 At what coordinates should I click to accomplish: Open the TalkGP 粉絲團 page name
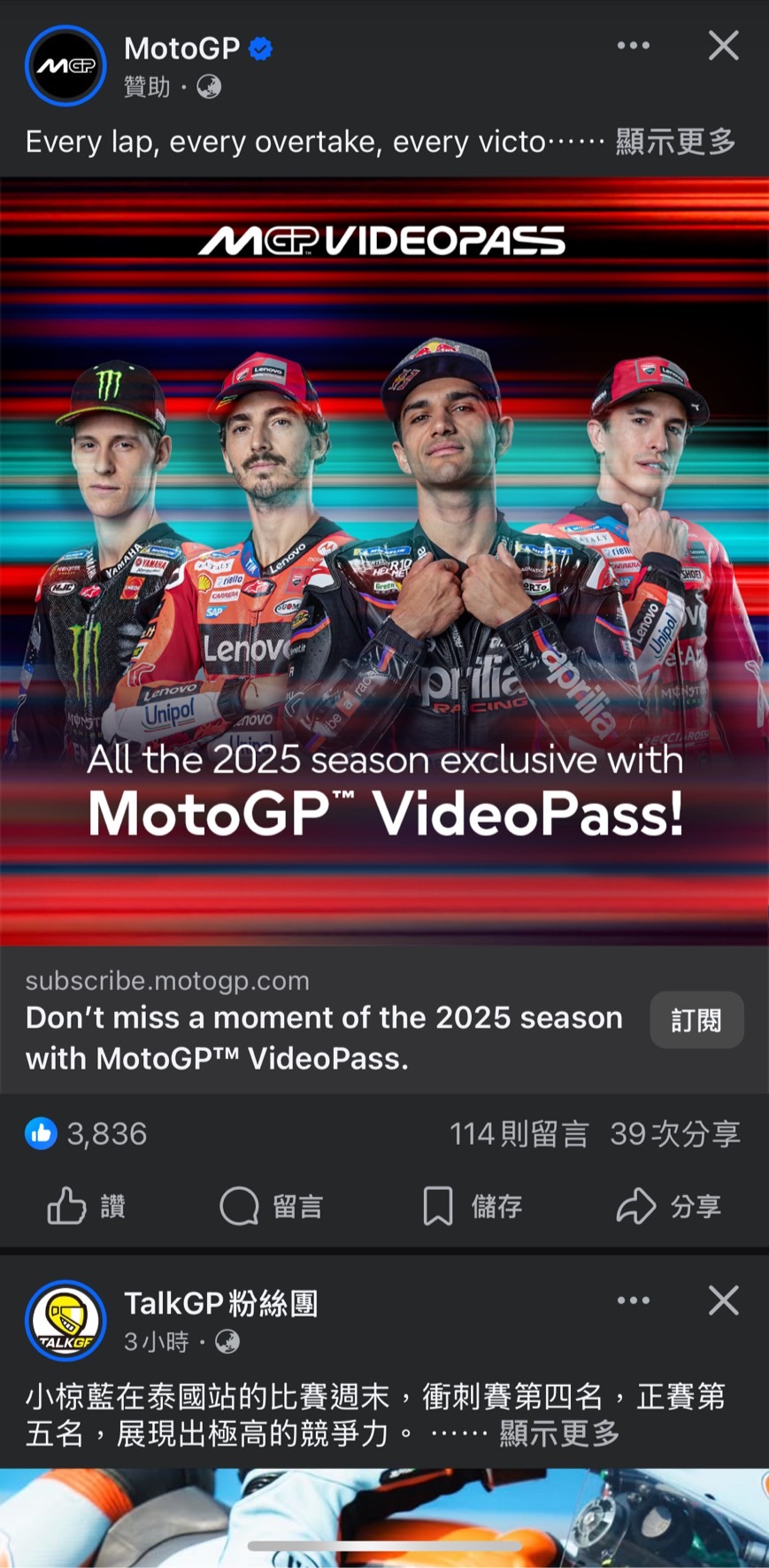(220, 1303)
